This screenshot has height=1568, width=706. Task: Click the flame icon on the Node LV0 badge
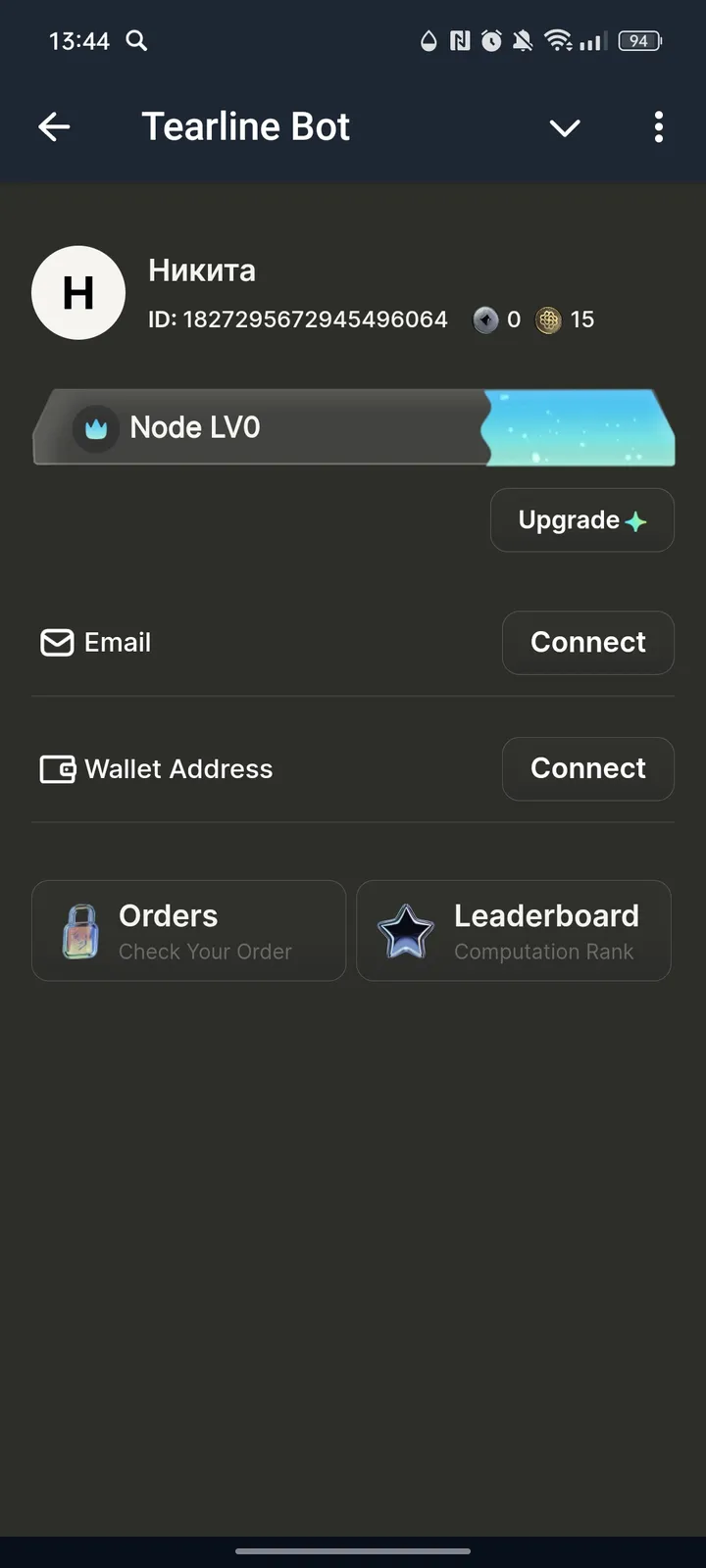click(x=96, y=427)
